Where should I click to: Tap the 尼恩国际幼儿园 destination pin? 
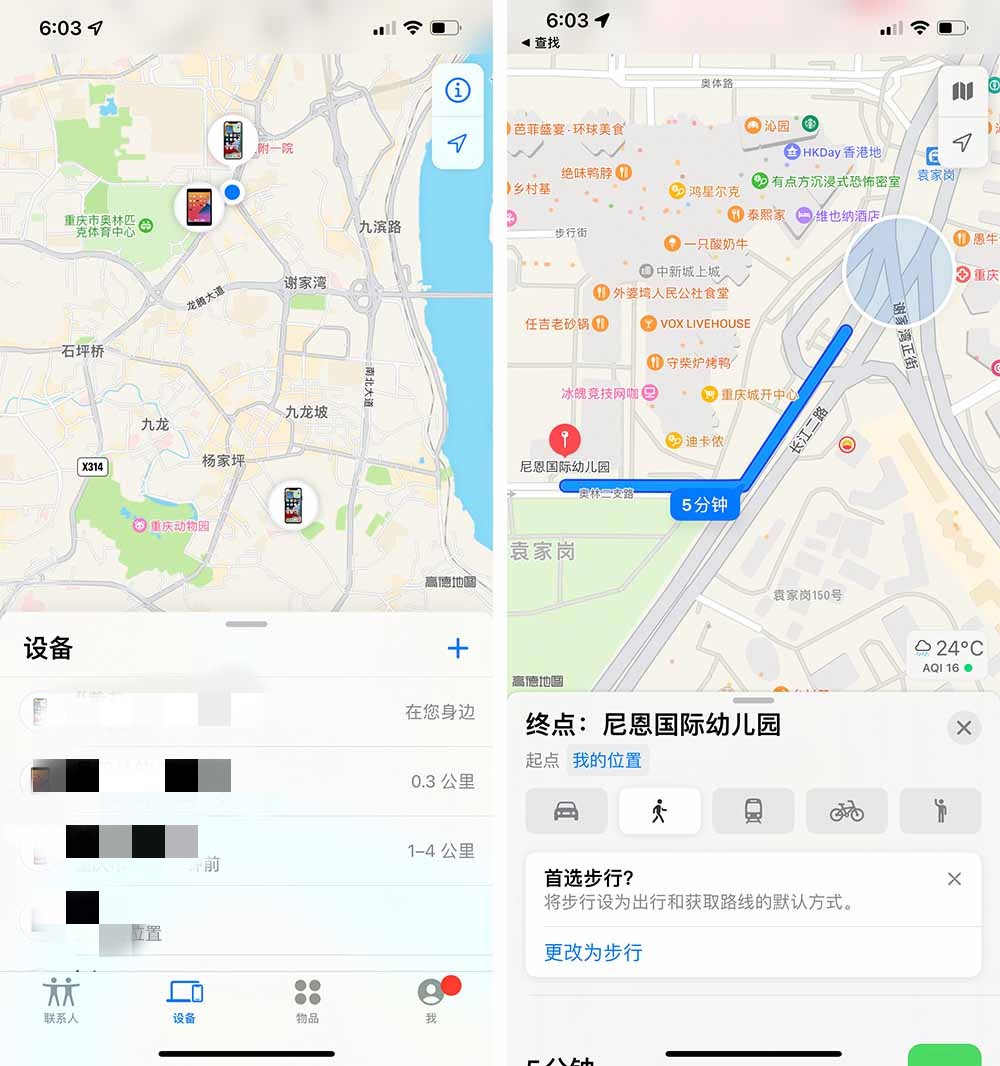point(565,441)
